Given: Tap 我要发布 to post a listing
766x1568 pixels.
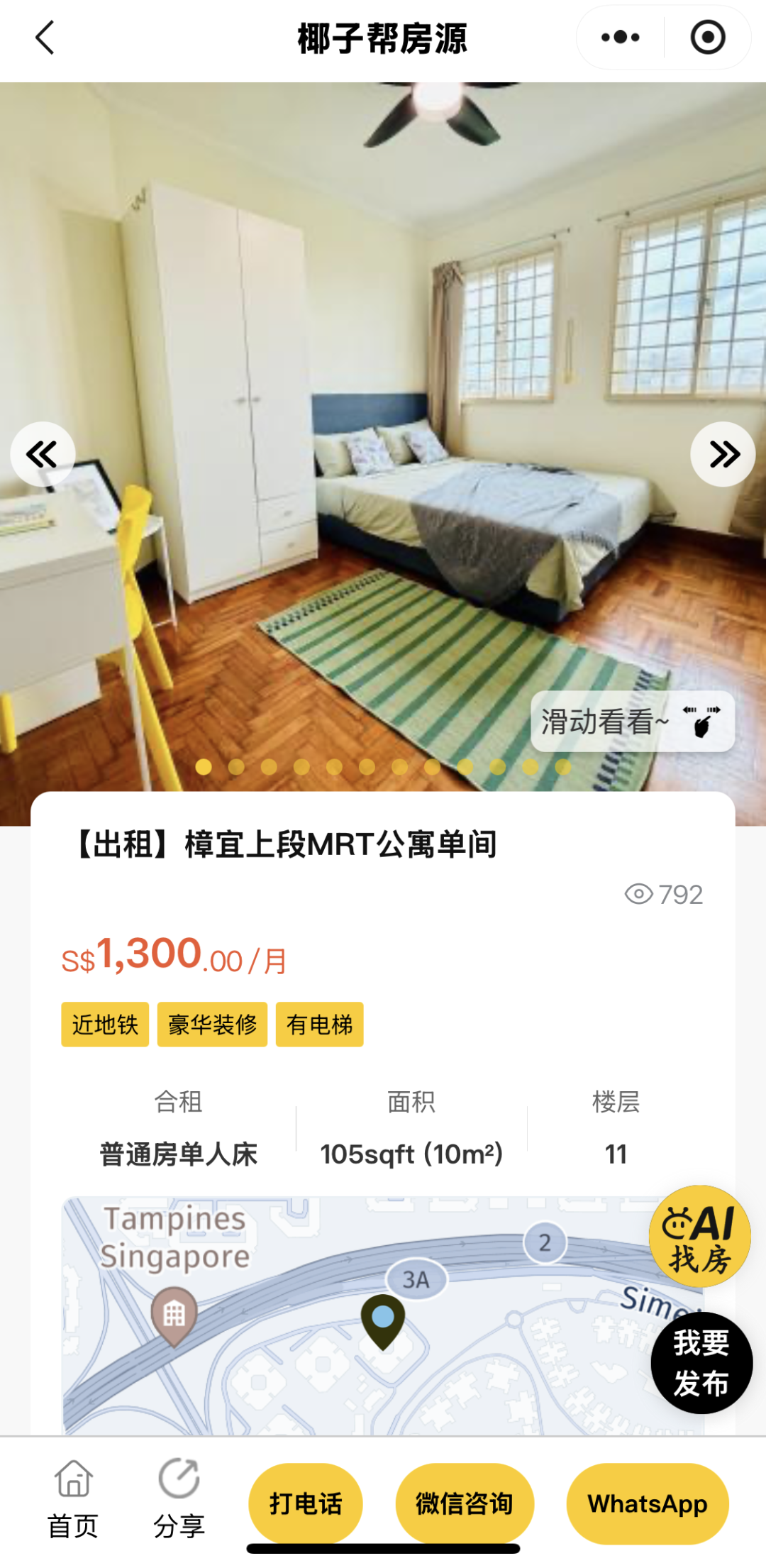Looking at the screenshot, I should point(701,1363).
